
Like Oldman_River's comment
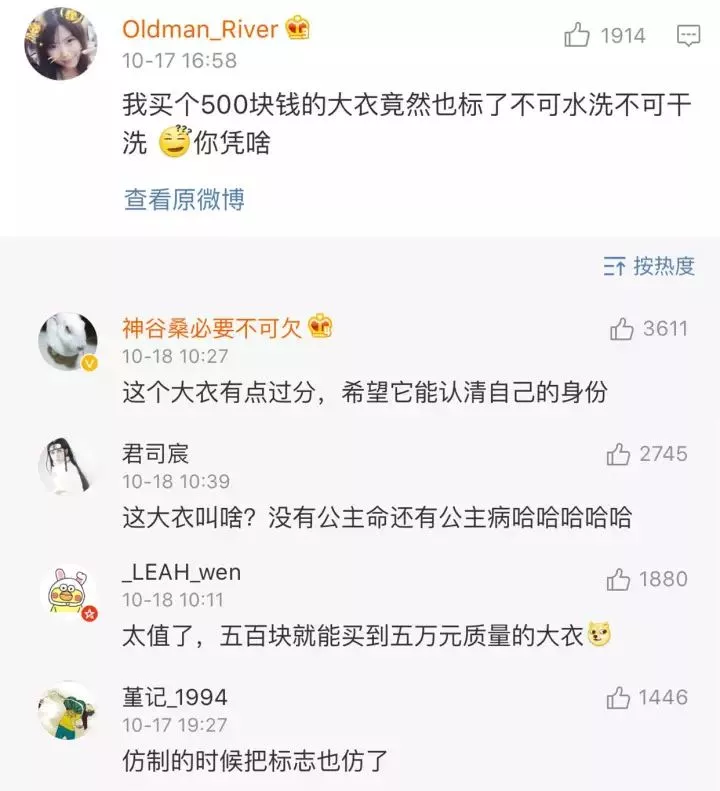578,36
